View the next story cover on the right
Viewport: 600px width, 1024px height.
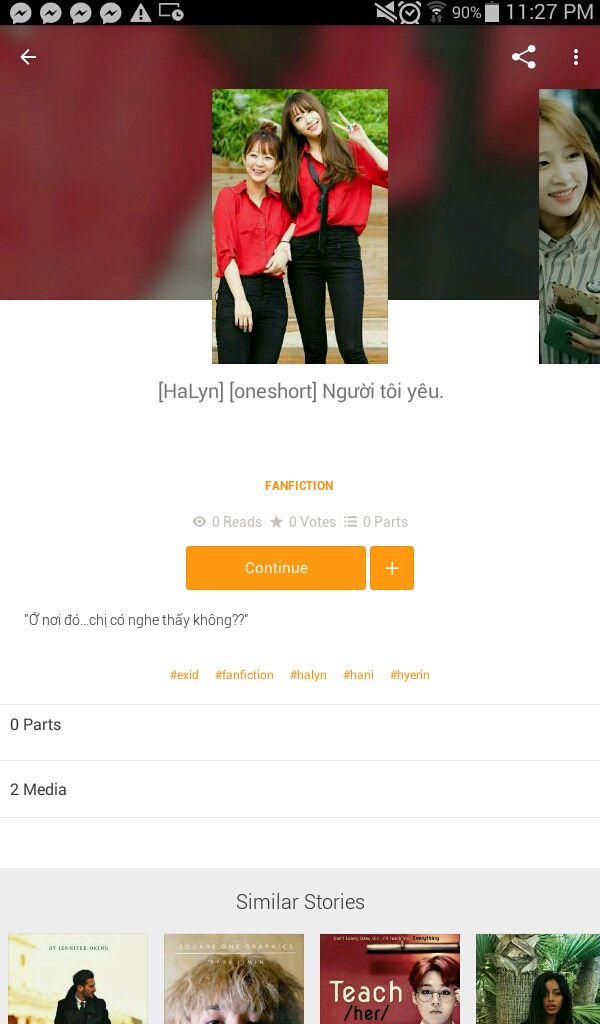click(x=569, y=226)
